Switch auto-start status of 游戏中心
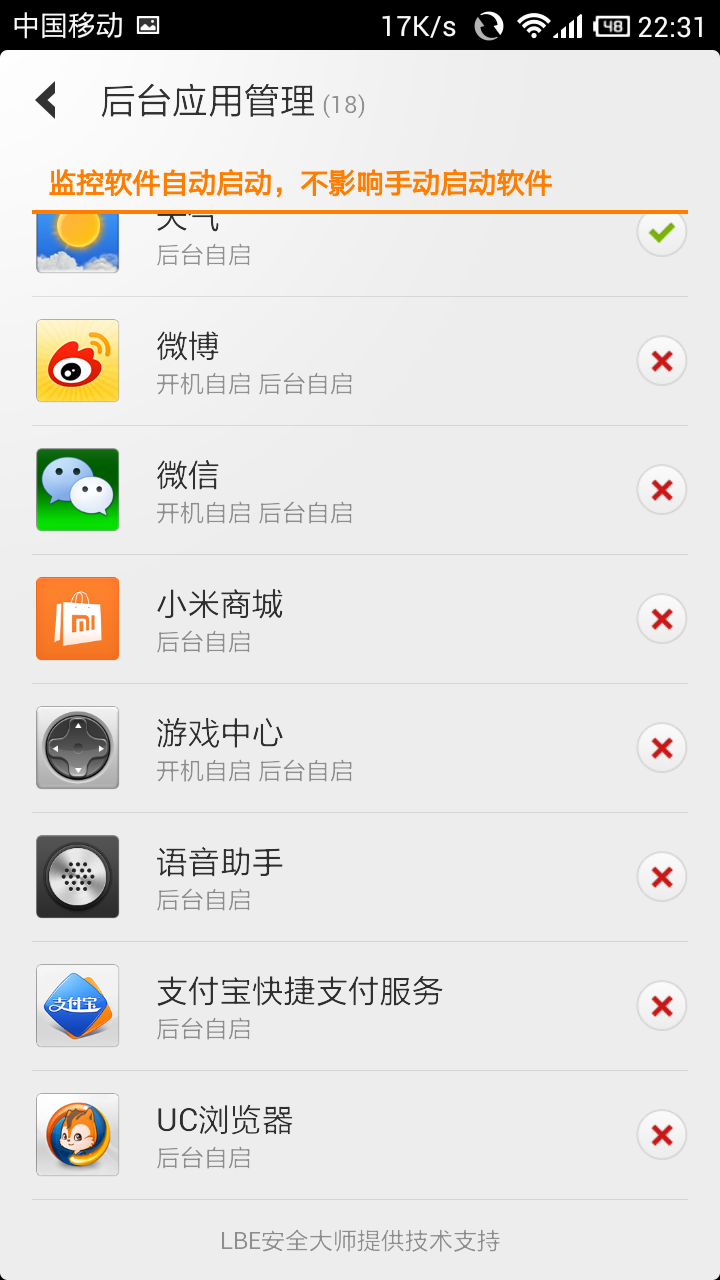 [661, 748]
